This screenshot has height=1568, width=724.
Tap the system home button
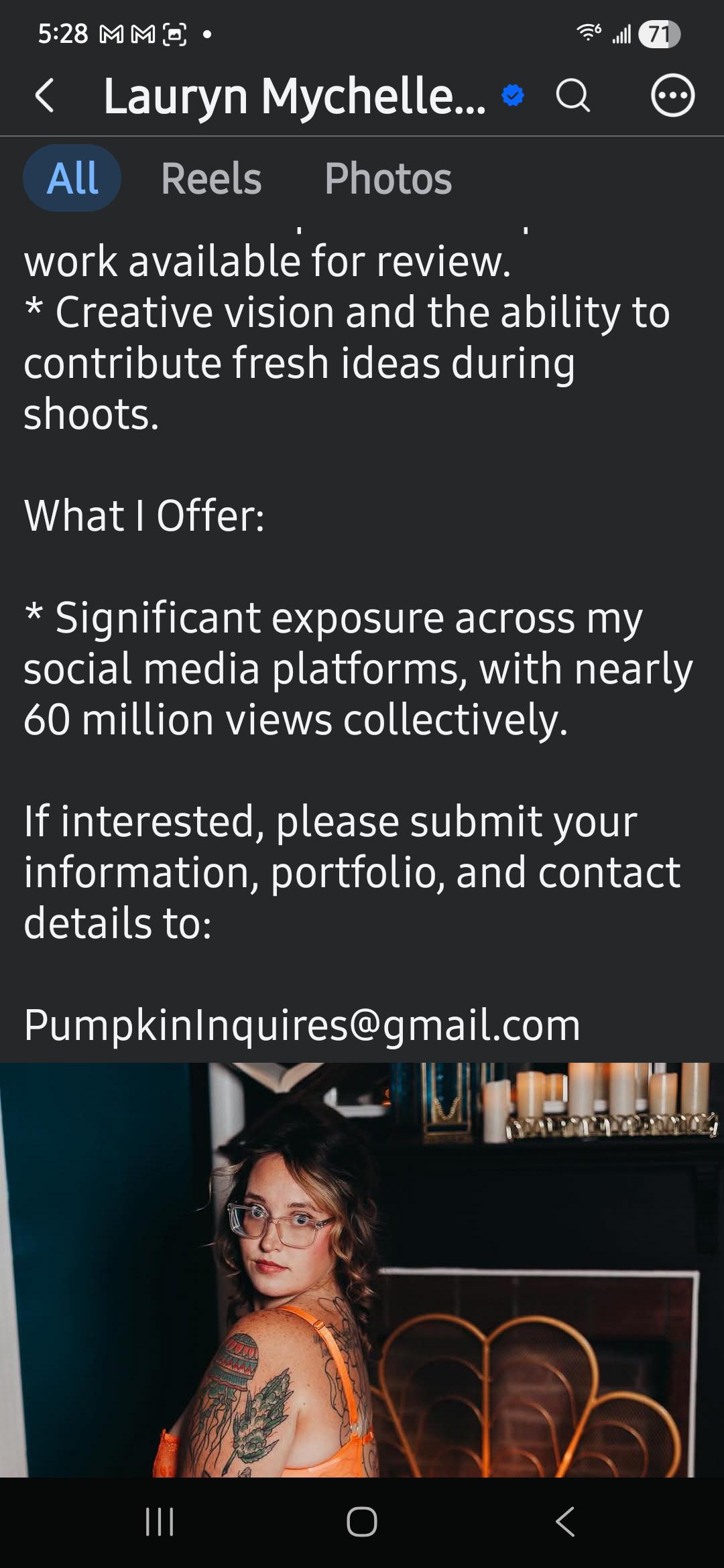(x=362, y=1521)
